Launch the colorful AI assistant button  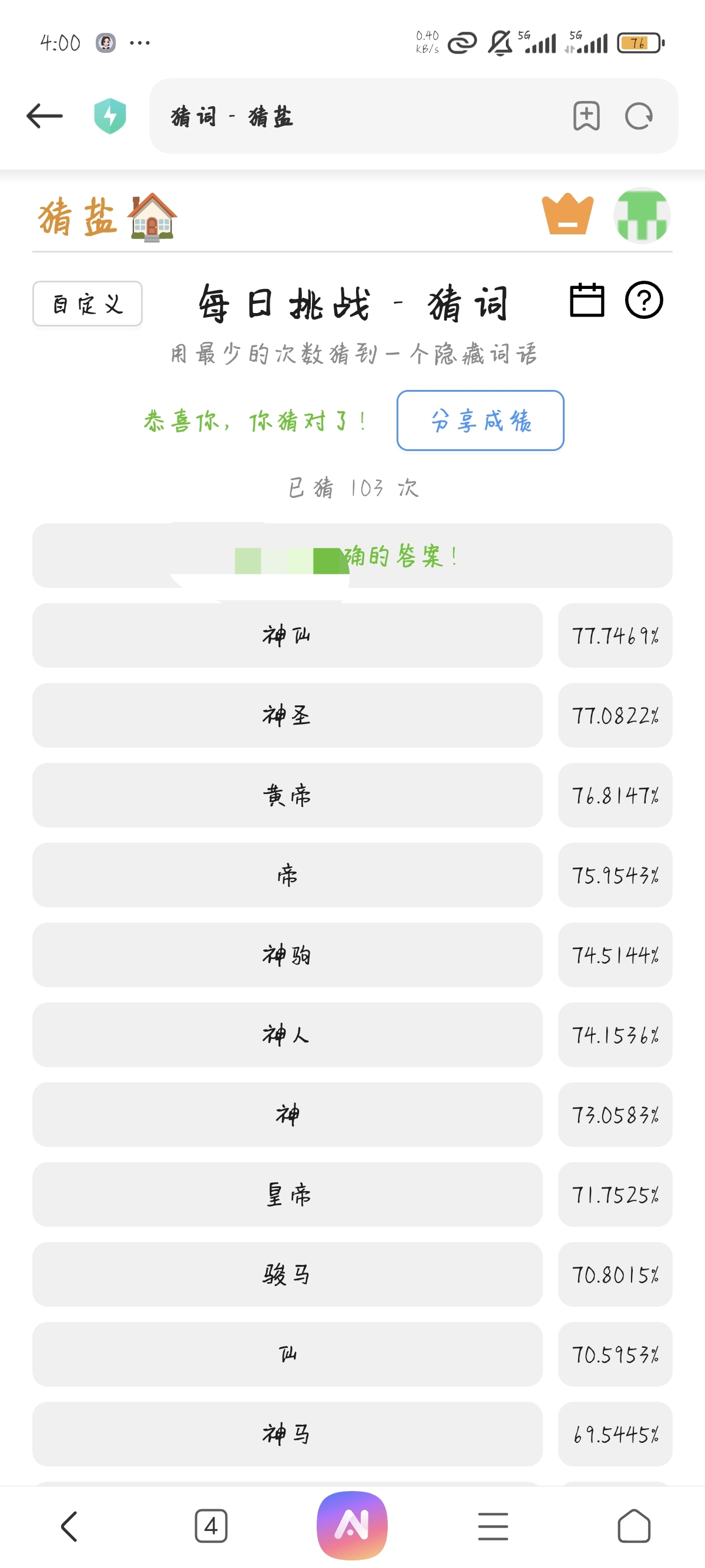[x=352, y=1525]
